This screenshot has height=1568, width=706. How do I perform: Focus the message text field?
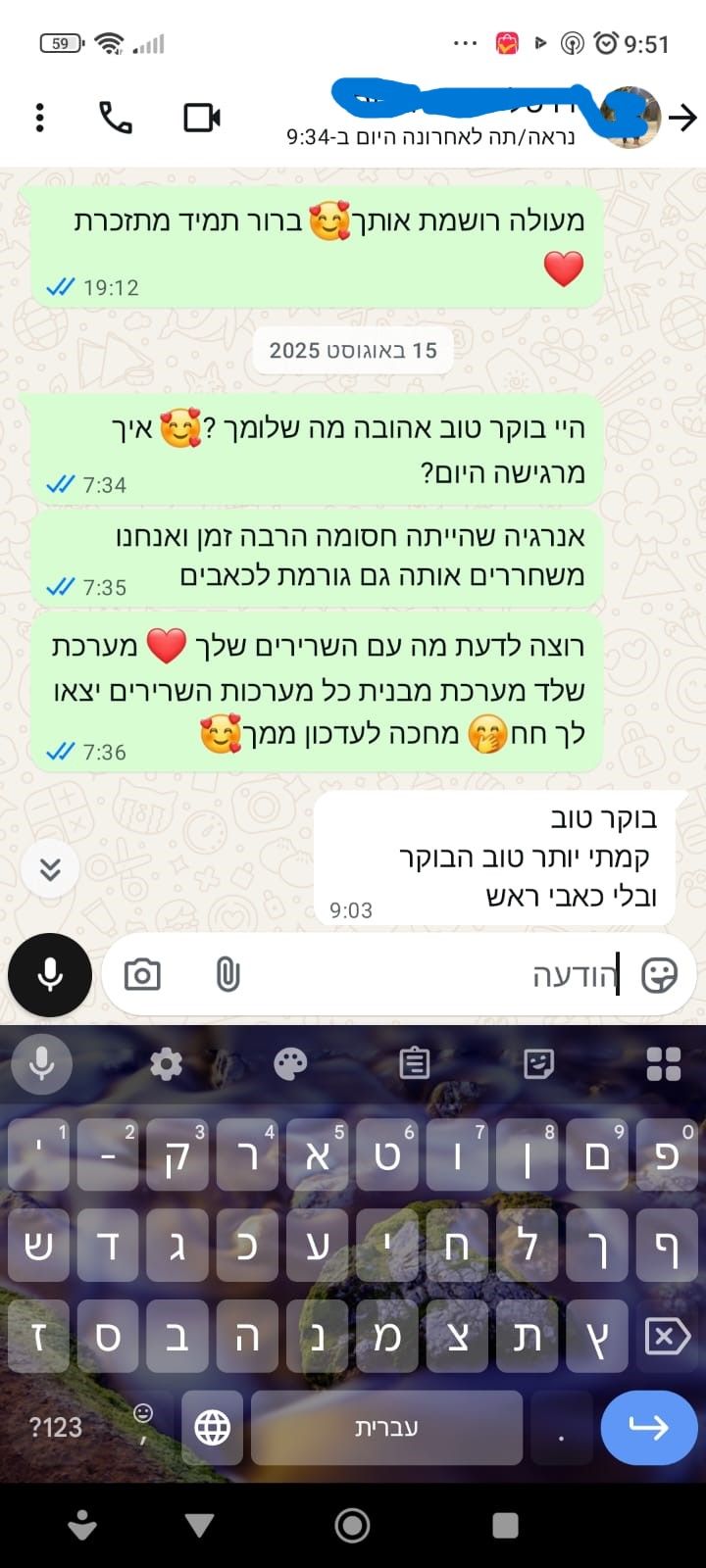[x=431, y=975]
